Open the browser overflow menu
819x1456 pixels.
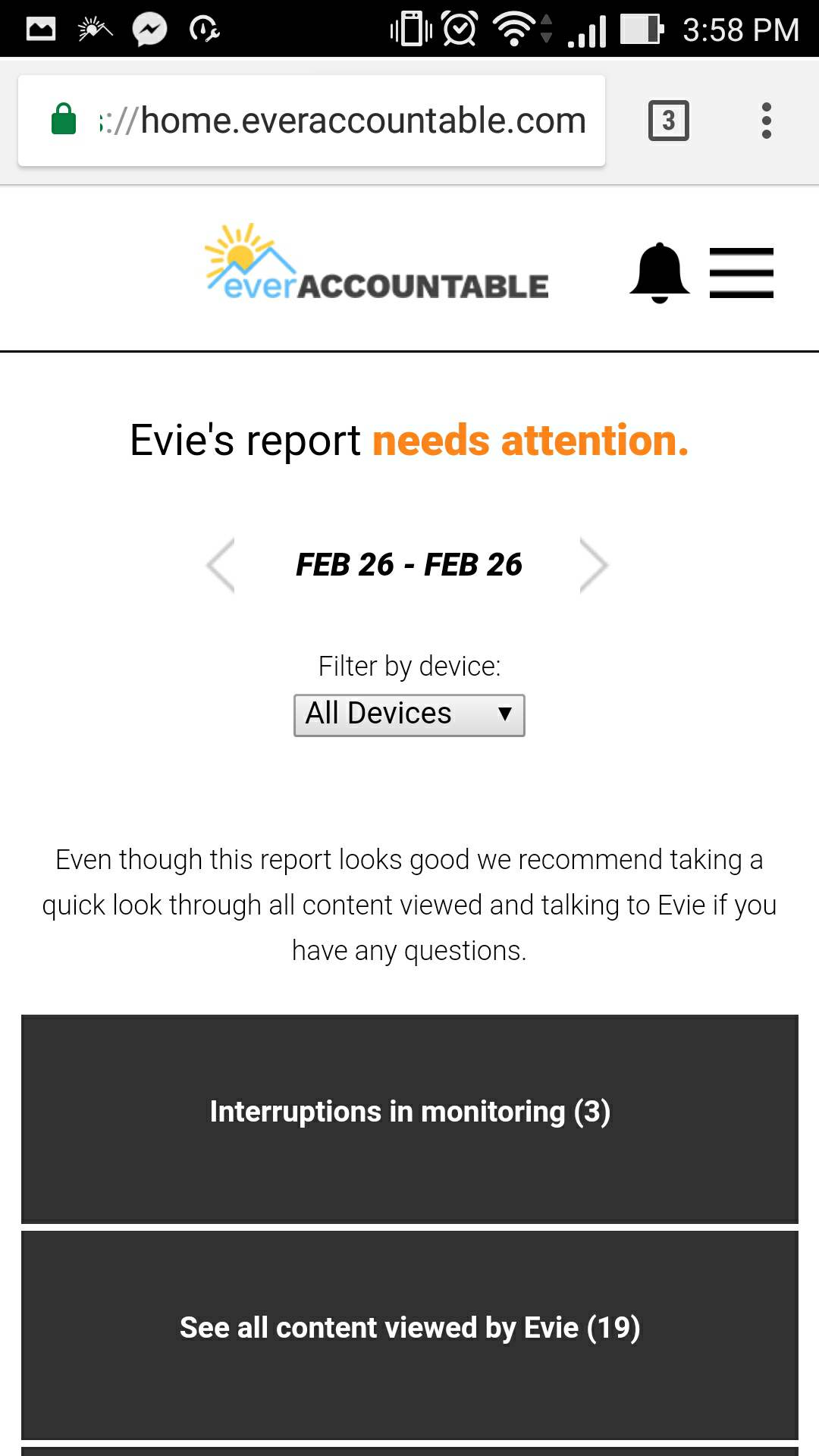(x=767, y=121)
